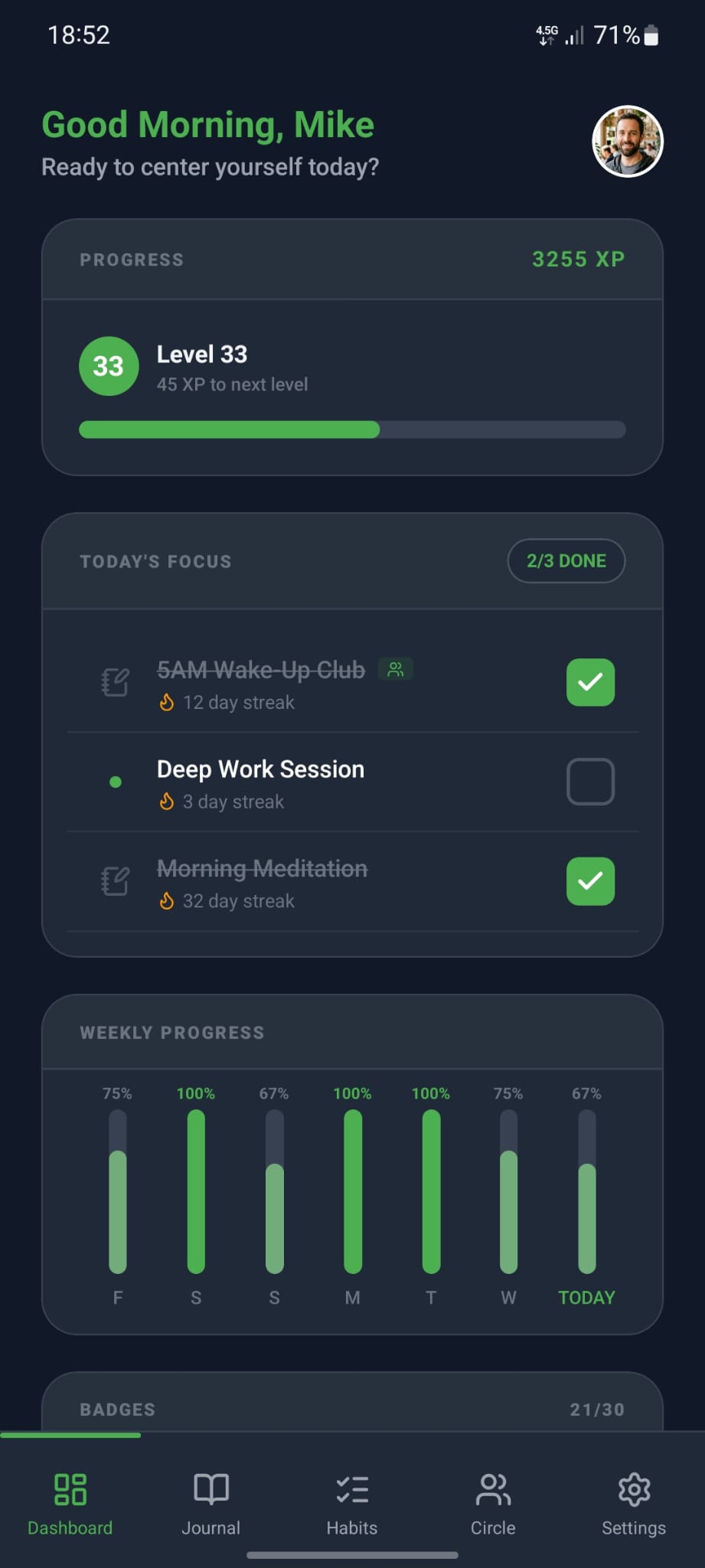Click the XP progress bar
Screen dimensions: 705x1568
pos(351,430)
